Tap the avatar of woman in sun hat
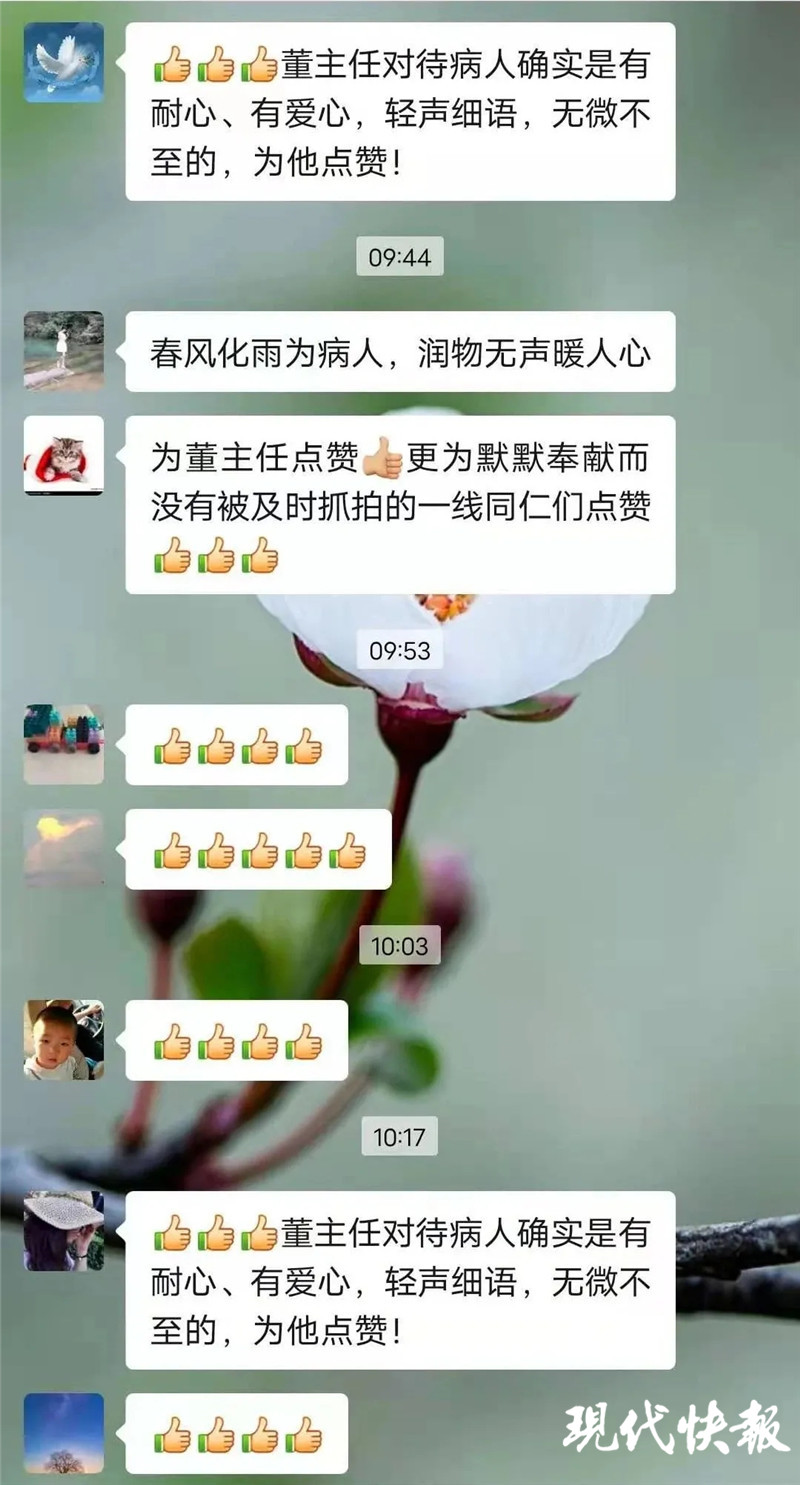The image size is (800, 1485). coord(64,1231)
